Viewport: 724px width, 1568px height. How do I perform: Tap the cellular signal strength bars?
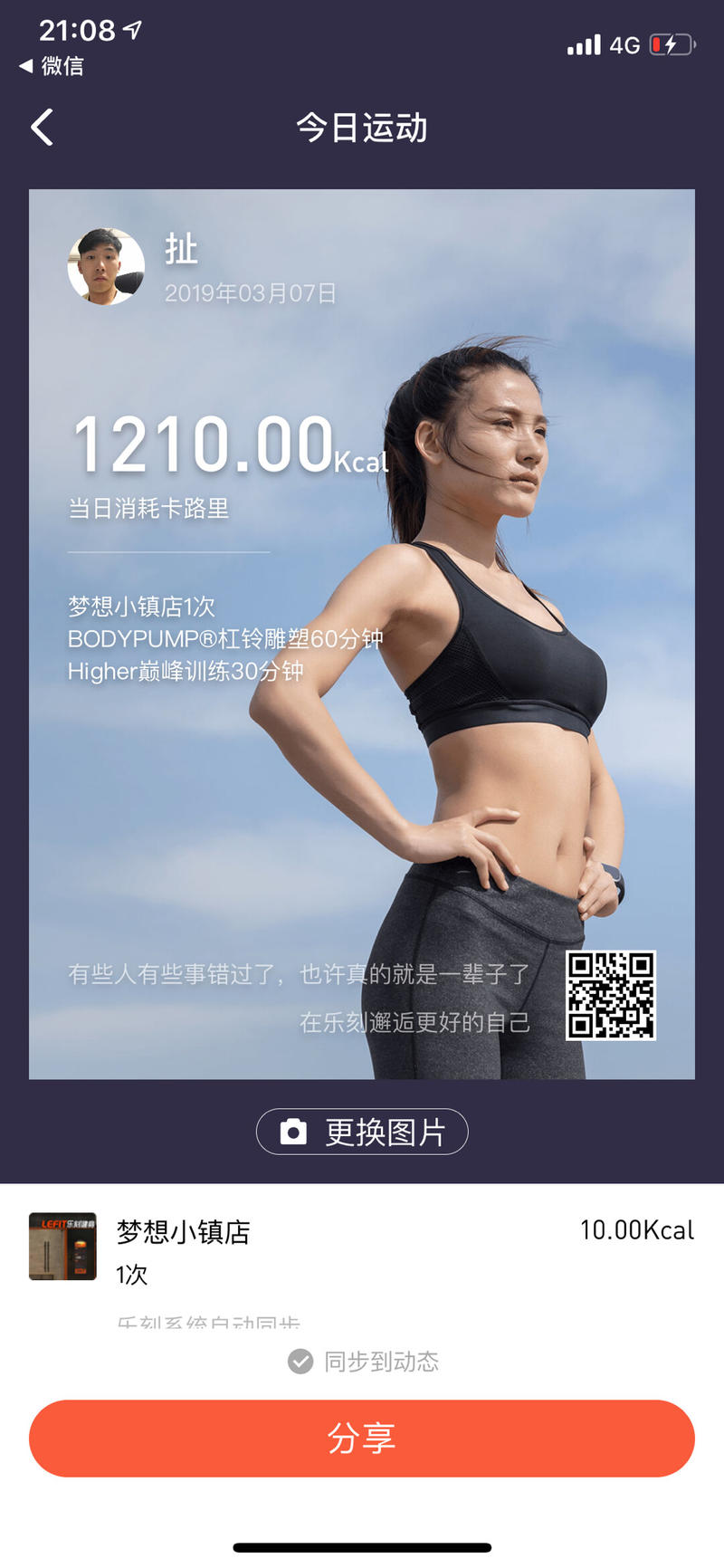(x=582, y=43)
